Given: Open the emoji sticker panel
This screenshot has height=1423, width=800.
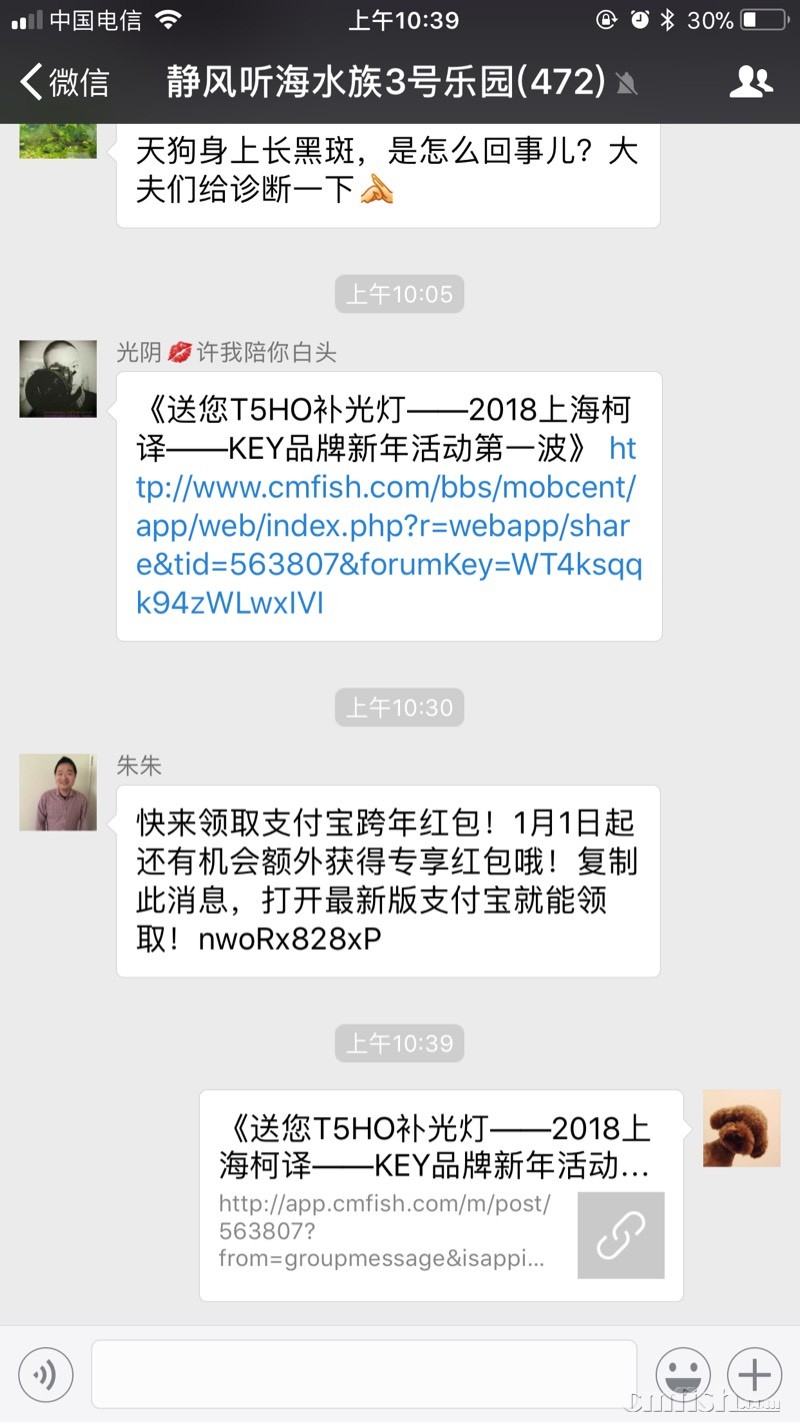Looking at the screenshot, I should tap(683, 1376).
